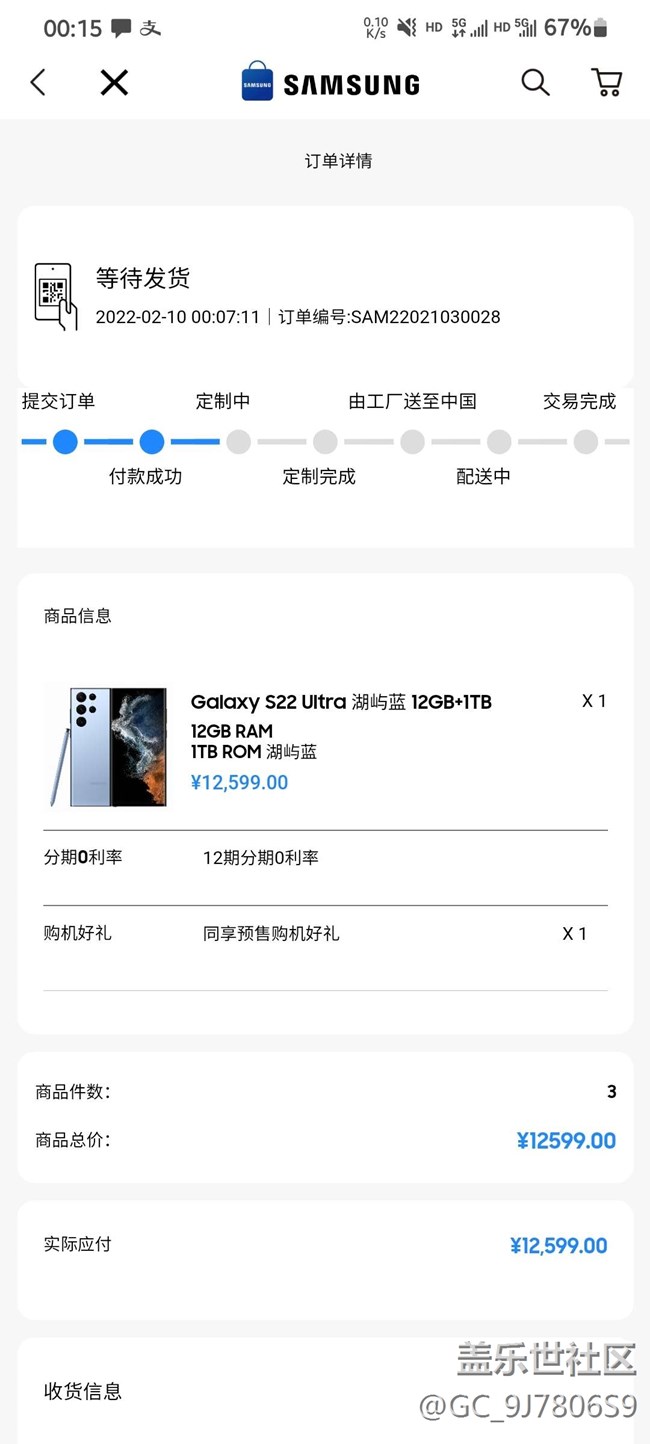Open the search magnifier
650x1444 pixels.
[535, 83]
